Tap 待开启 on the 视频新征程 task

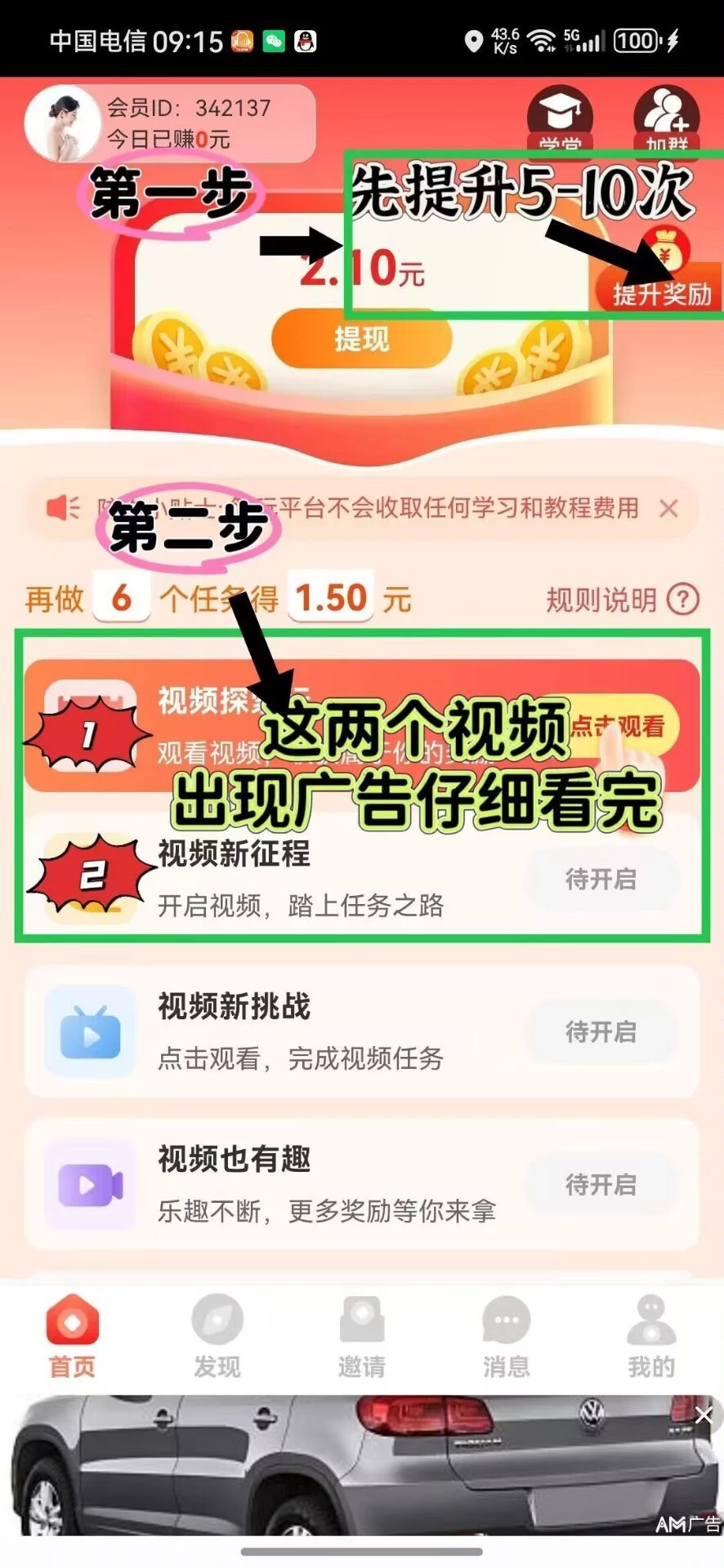coord(601,880)
